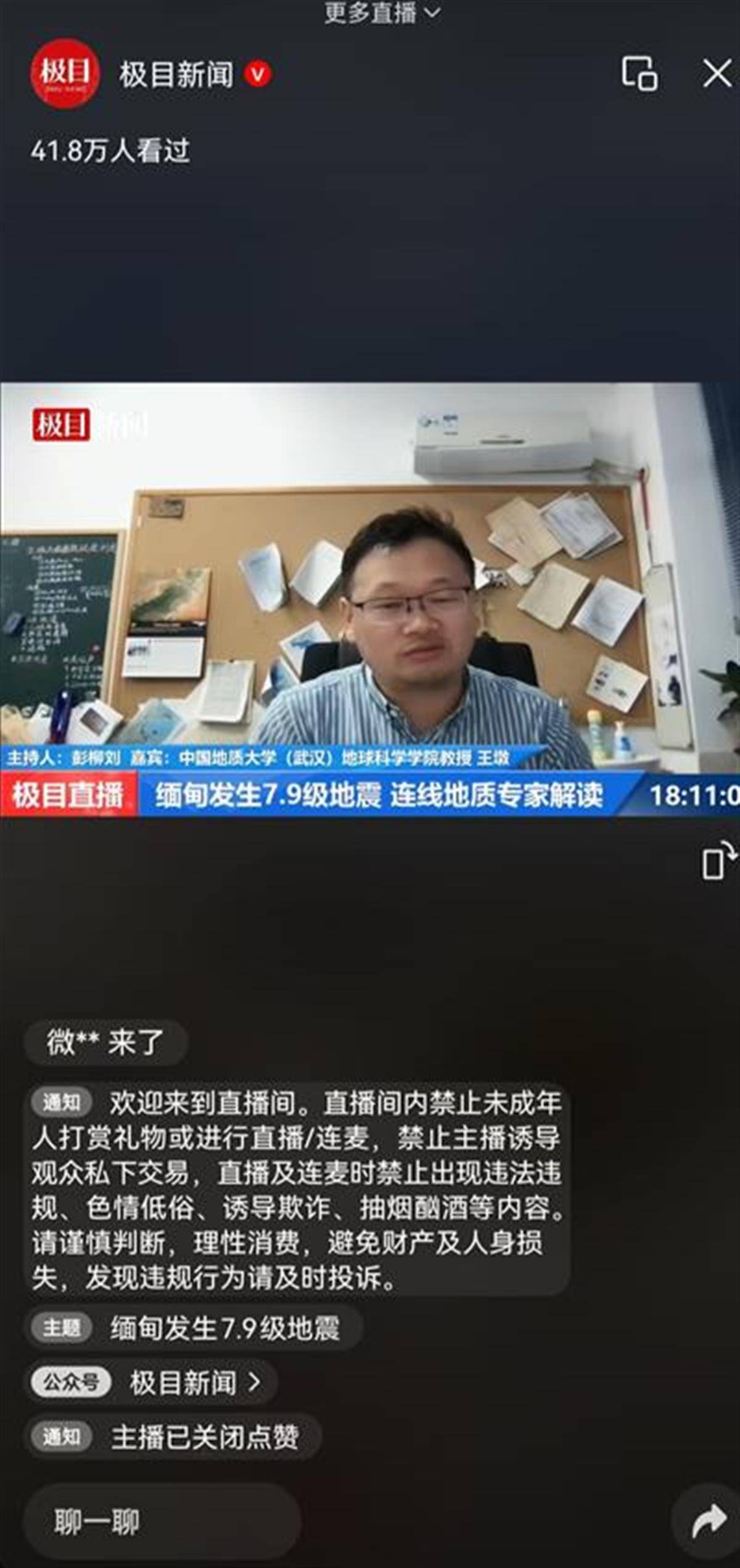Close the live stream

tap(717, 74)
